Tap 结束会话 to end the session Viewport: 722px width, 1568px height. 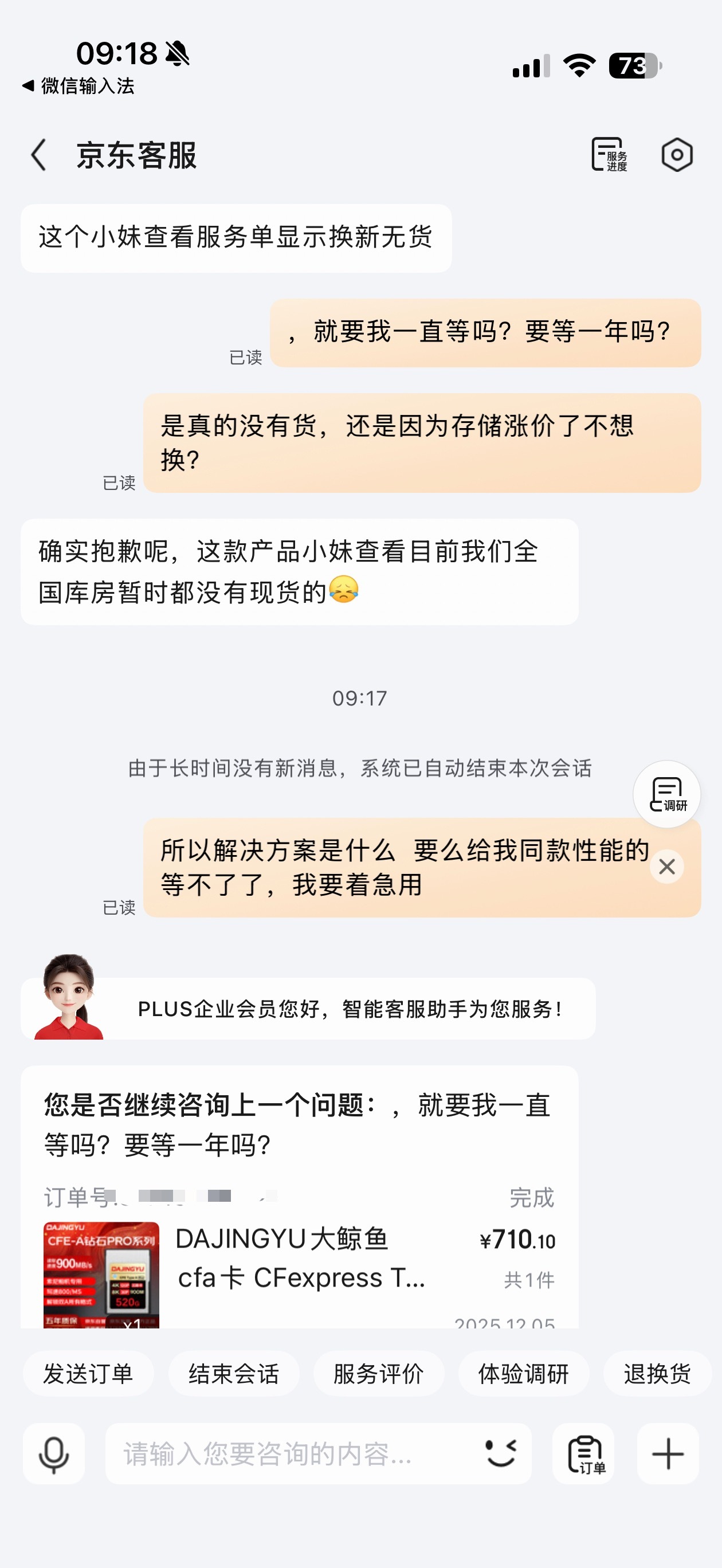[x=234, y=1373]
